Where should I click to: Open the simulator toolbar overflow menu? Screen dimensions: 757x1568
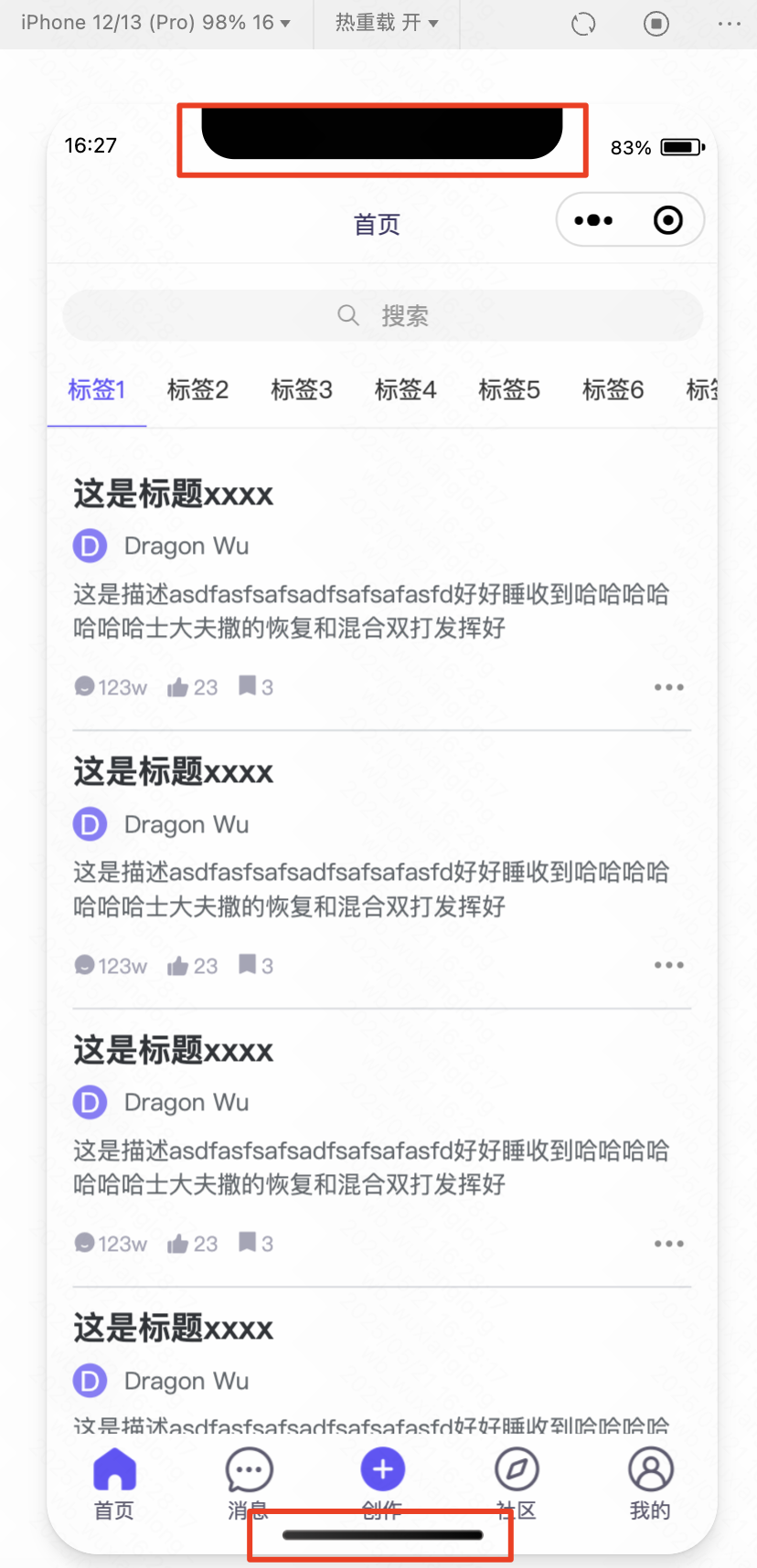pyautogui.click(x=730, y=24)
